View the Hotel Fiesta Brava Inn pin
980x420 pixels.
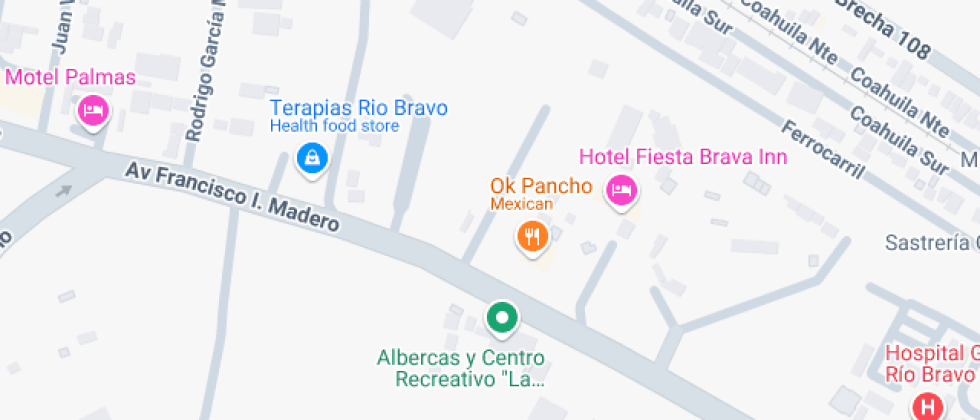[622, 190]
